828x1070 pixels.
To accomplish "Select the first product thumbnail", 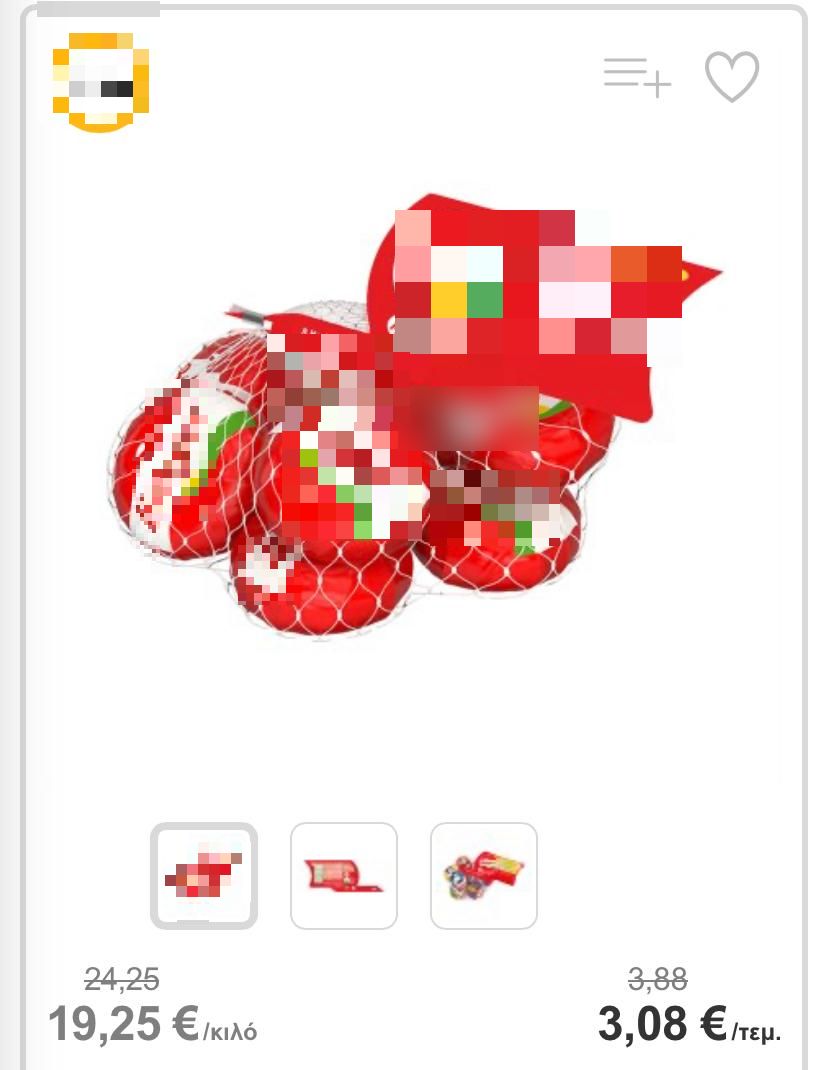I will point(204,875).
